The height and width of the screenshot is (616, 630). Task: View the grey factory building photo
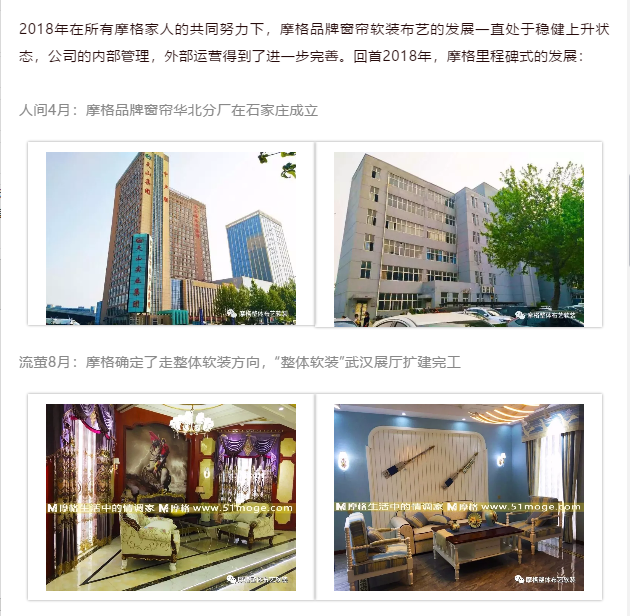[x=458, y=238]
